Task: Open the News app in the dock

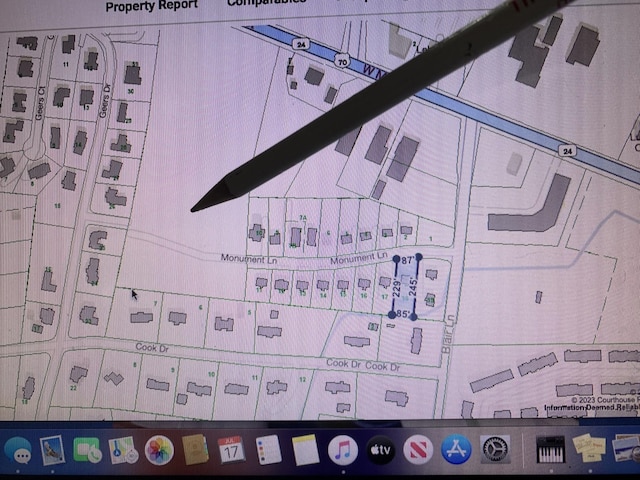Action: tap(418, 450)
